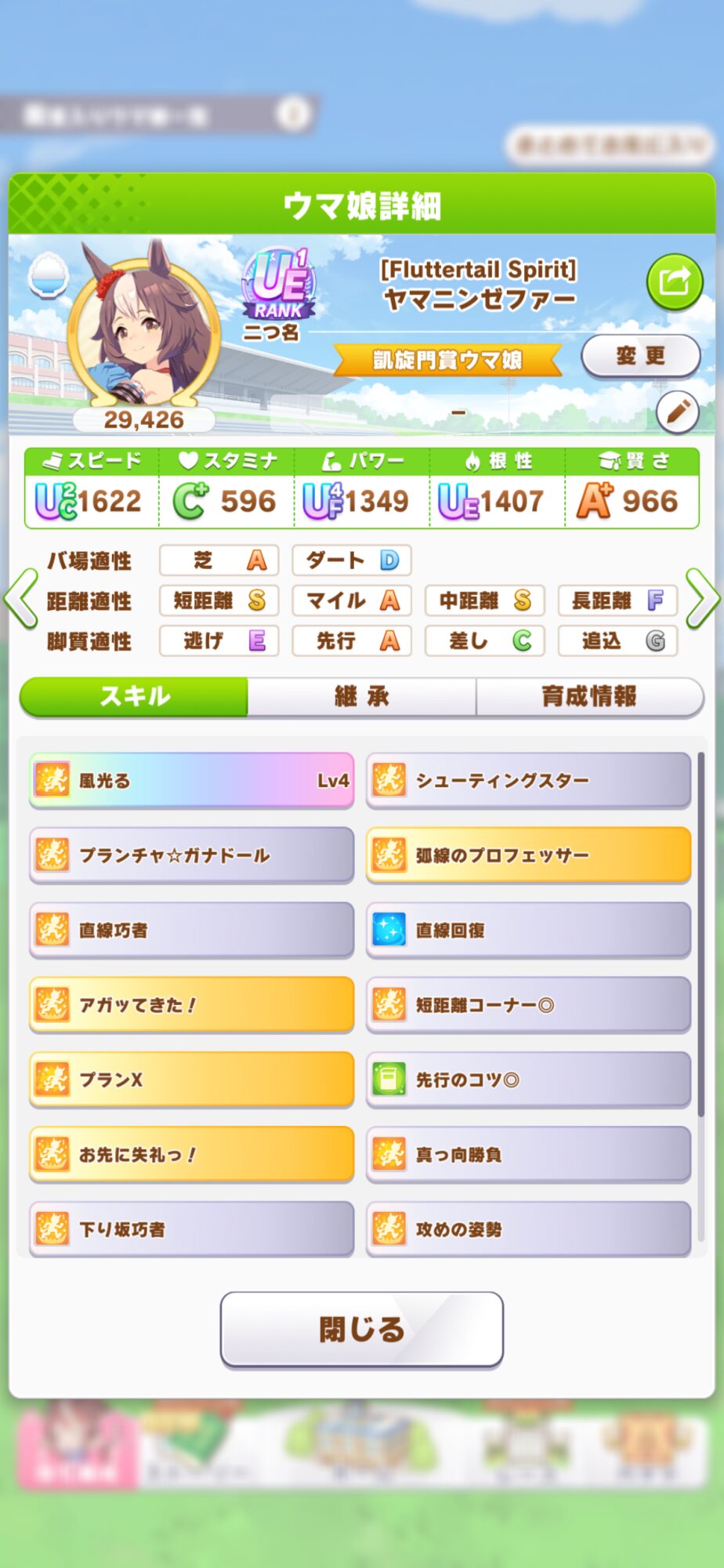Open the お先に失礼っ！ skill
This screenshot has height=1568, width=724.
[192, 1154]
